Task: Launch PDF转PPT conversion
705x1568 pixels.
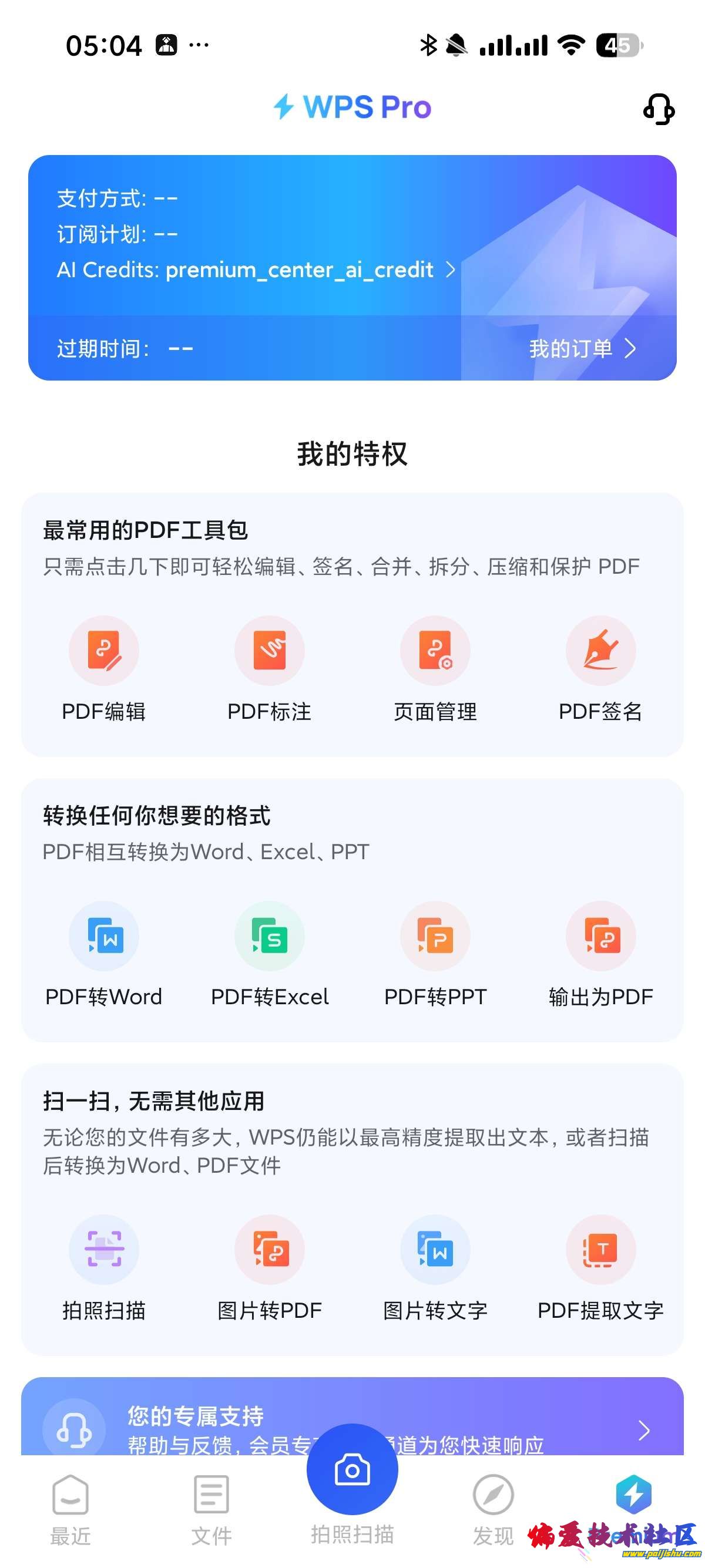Action: click(435, 937)
